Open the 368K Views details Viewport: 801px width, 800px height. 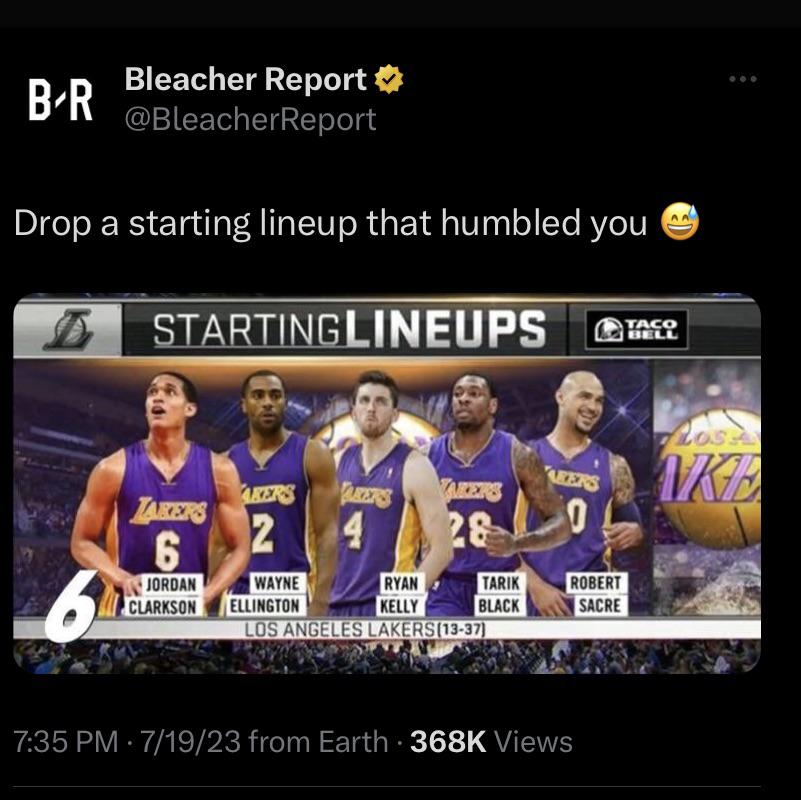(x=491, y=741)
